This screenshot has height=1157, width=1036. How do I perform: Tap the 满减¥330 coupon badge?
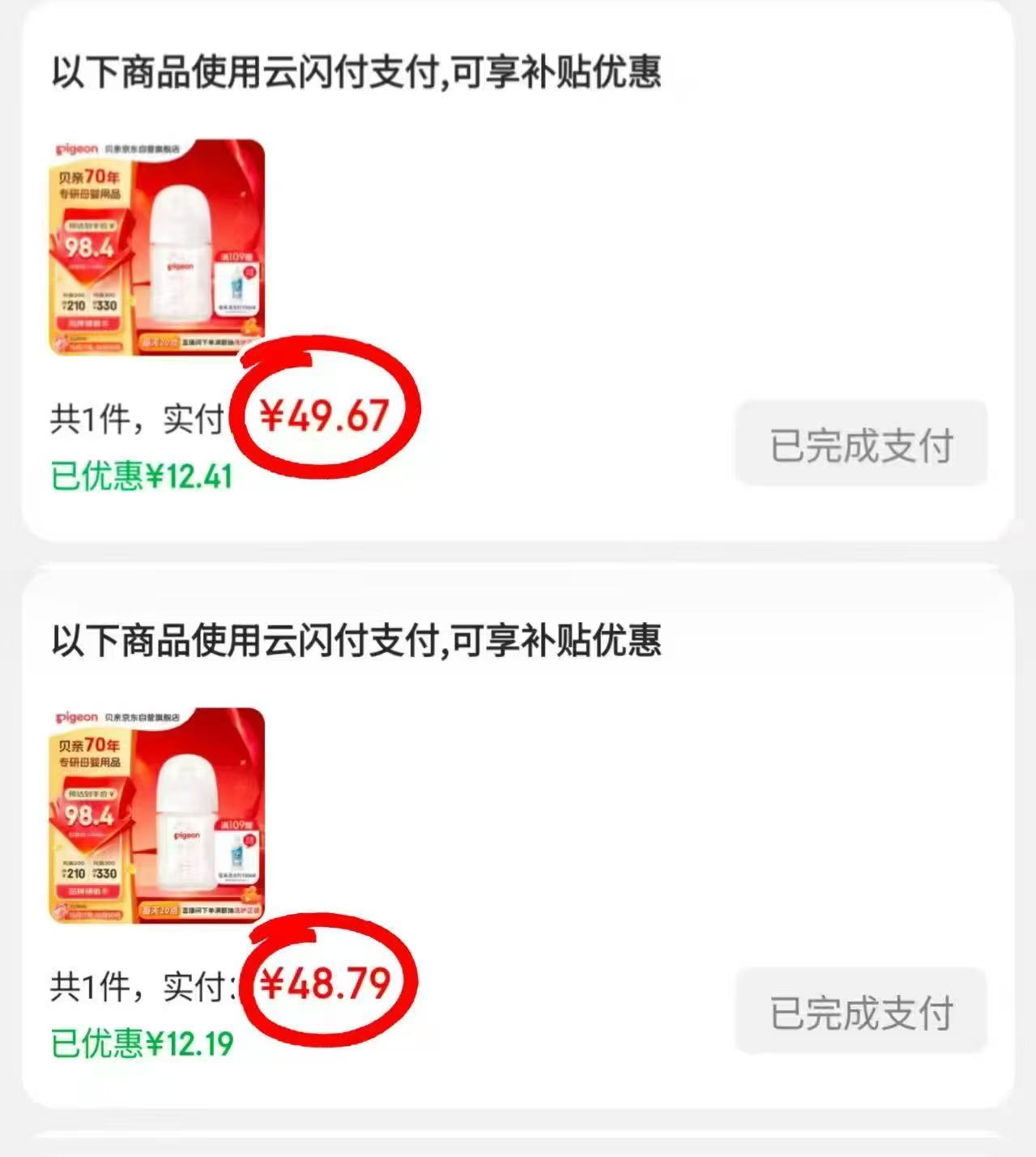104,305
